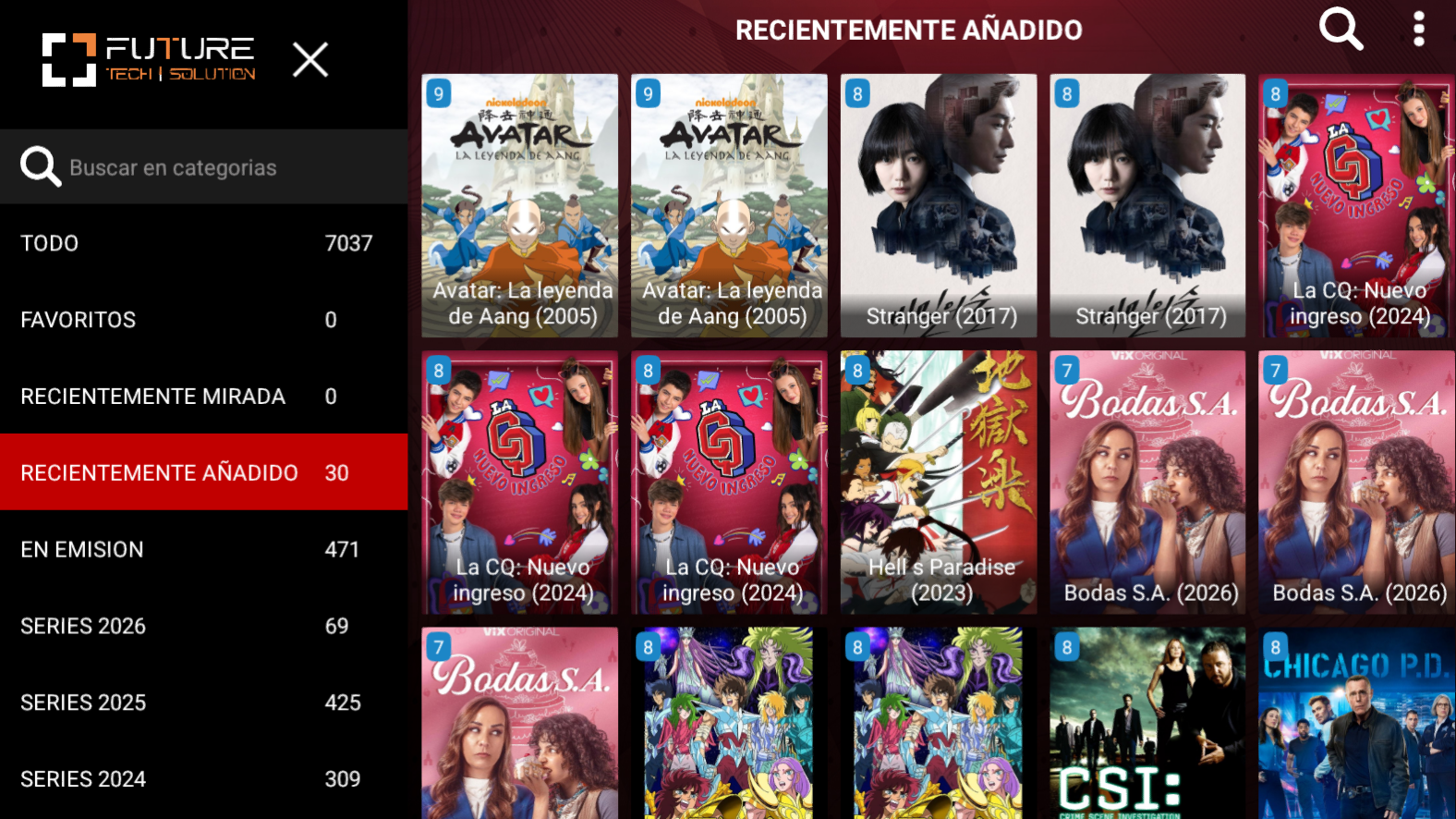Image resolution: width=1456 pixels, height=819 pixels.
Task: Open the search icon in top bar
Action: coord(1341,30)
